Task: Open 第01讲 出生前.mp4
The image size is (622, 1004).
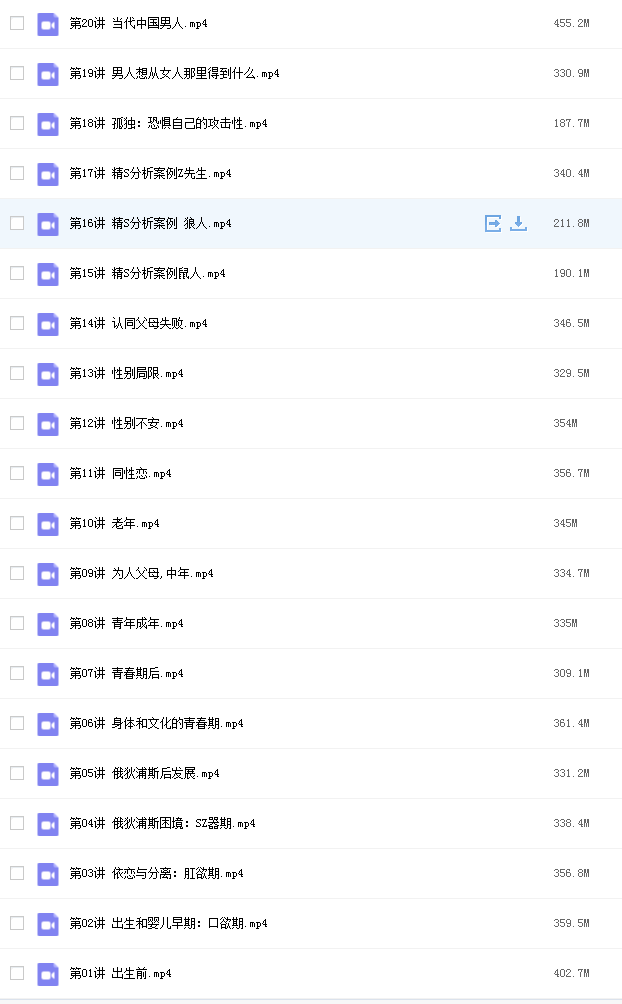Action: (x=120, y=973)
